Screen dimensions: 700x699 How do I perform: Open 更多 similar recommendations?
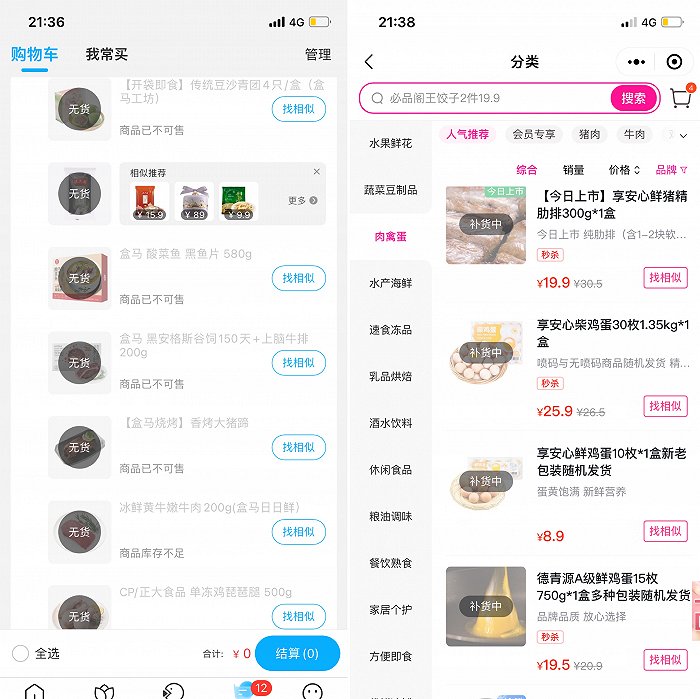[302, 201]
